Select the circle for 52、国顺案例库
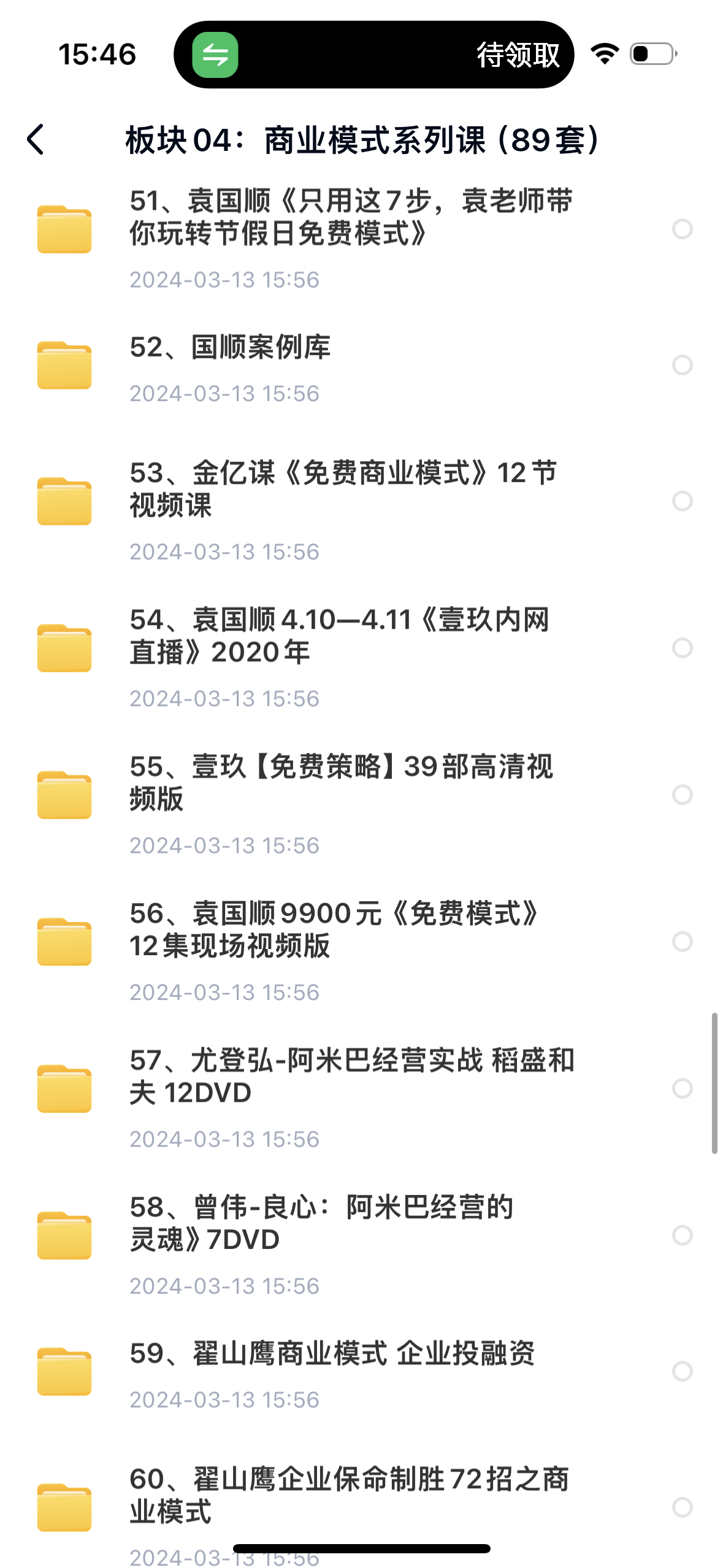The image size is (723, 1568). coord(682,365)
